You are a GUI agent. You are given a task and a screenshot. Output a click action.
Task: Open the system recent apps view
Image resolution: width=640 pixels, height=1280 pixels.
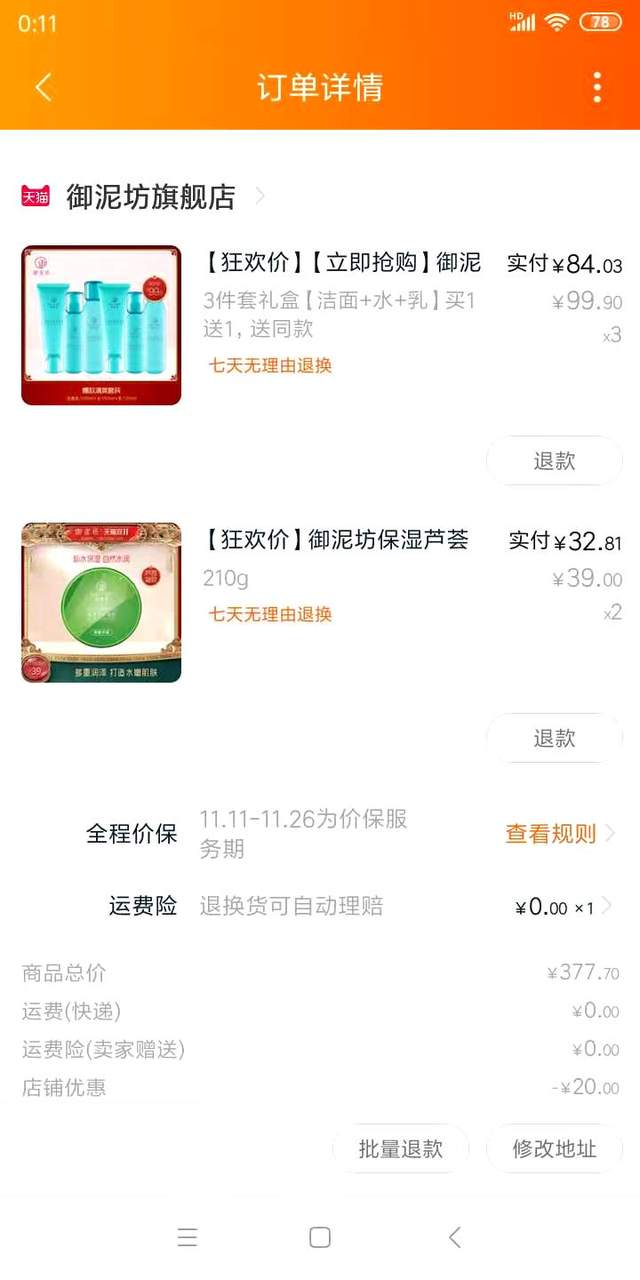(187, 1237)
